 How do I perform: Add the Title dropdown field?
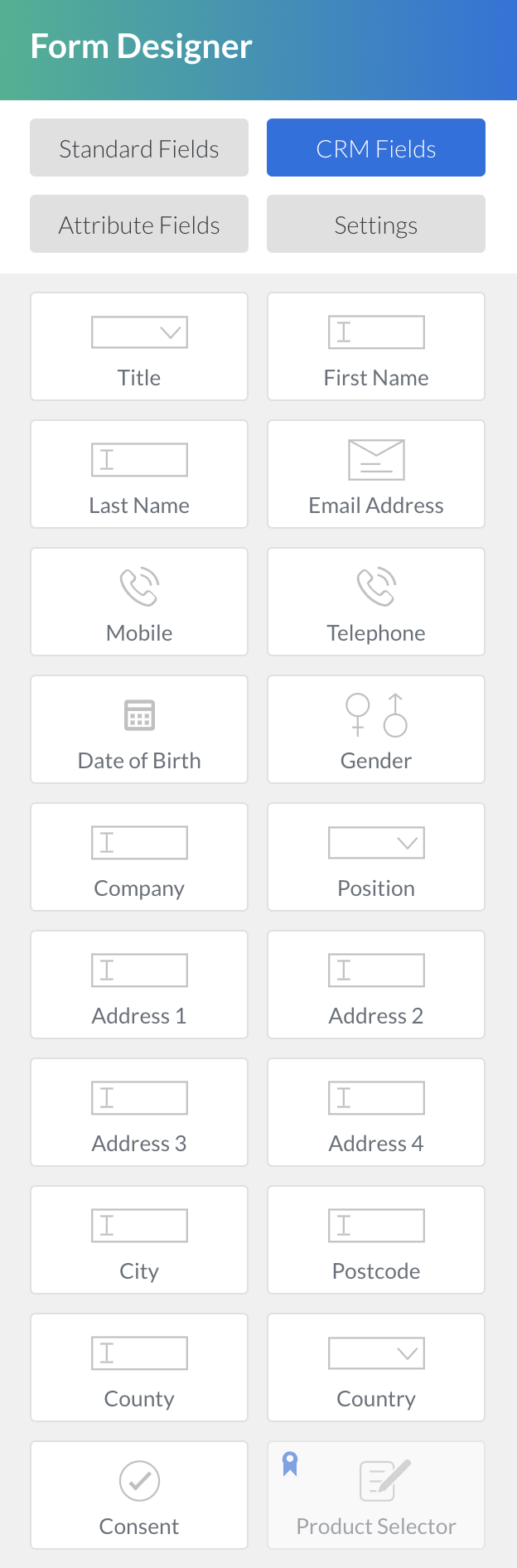coord(139,347)
